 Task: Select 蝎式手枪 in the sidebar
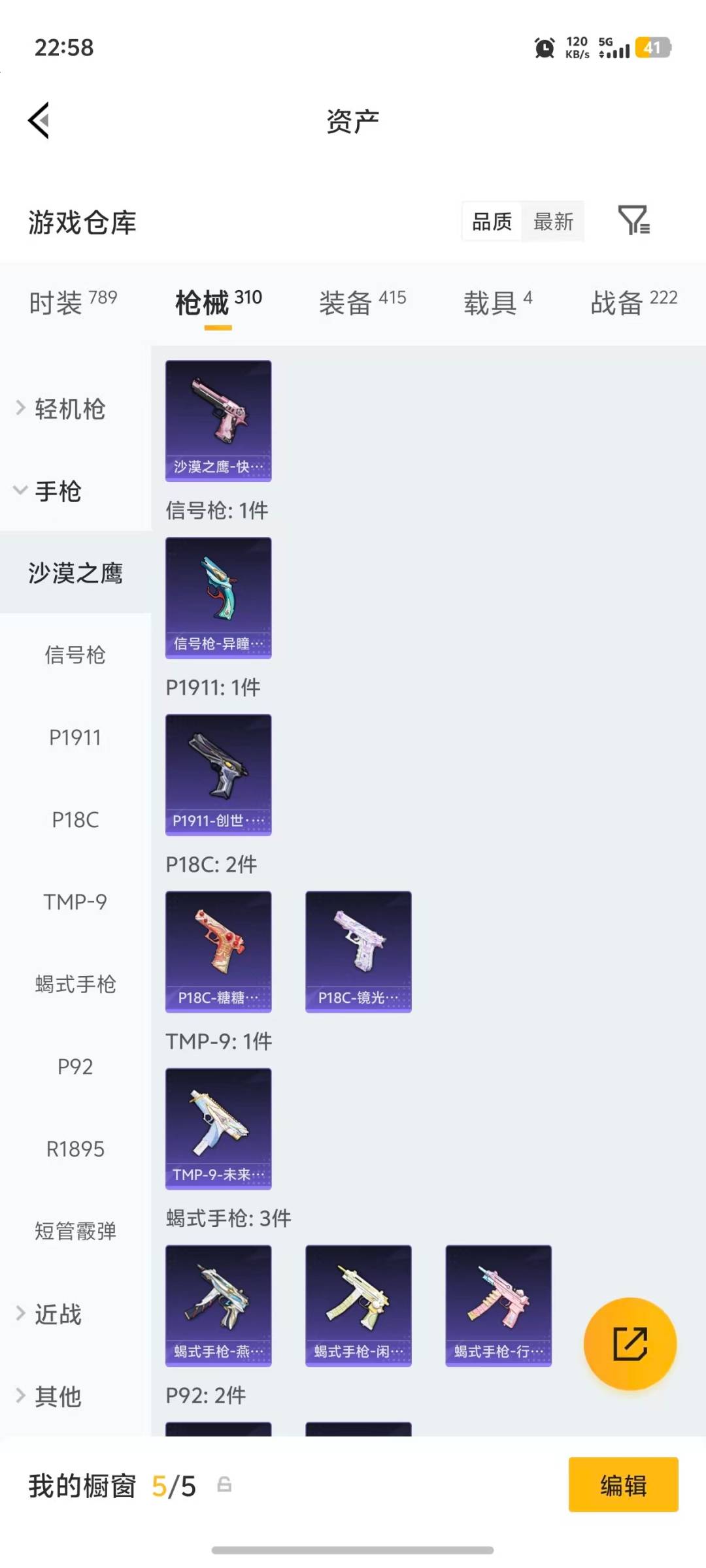pos(74,984)
